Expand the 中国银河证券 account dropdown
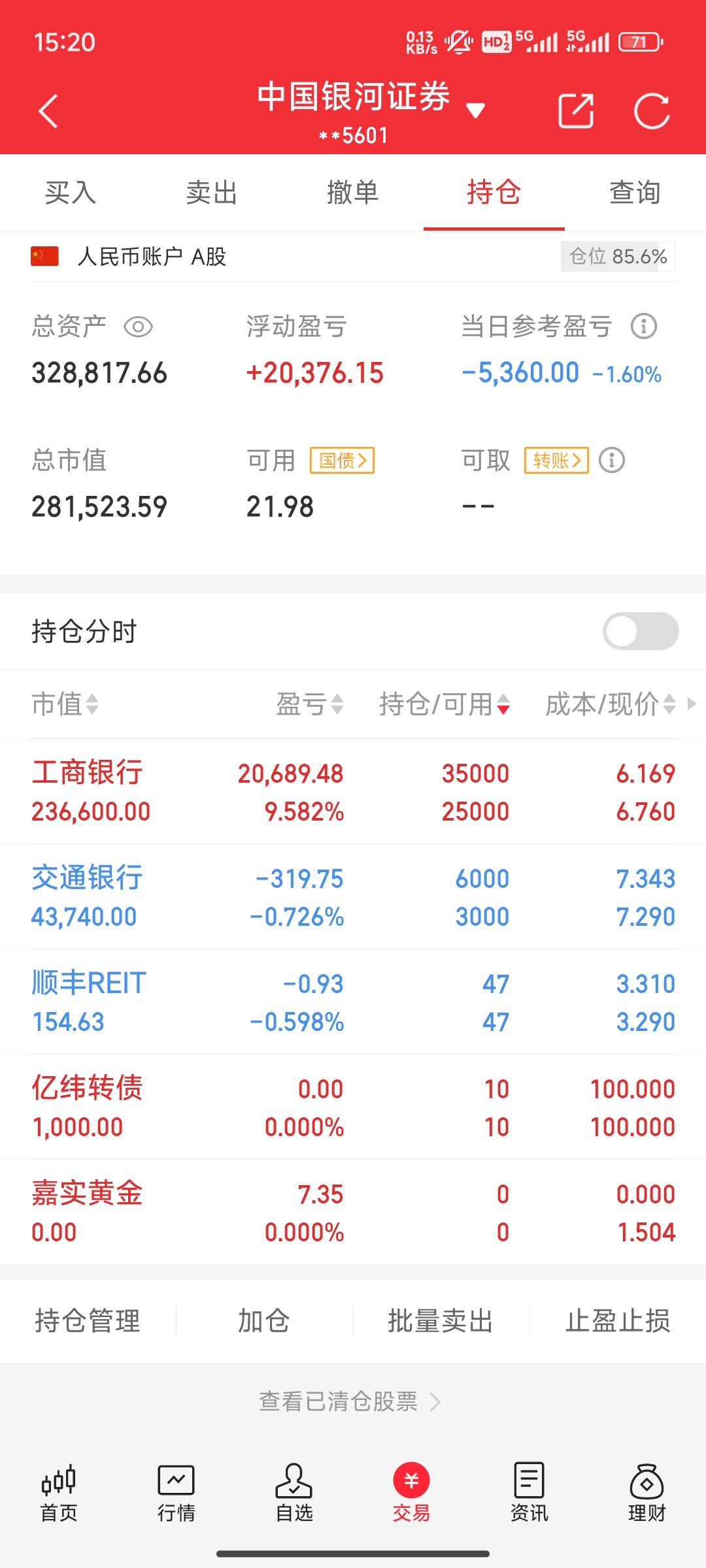The width and height of the screenshot is (706, 1568). pyautogui.click(x=475, y=110)
